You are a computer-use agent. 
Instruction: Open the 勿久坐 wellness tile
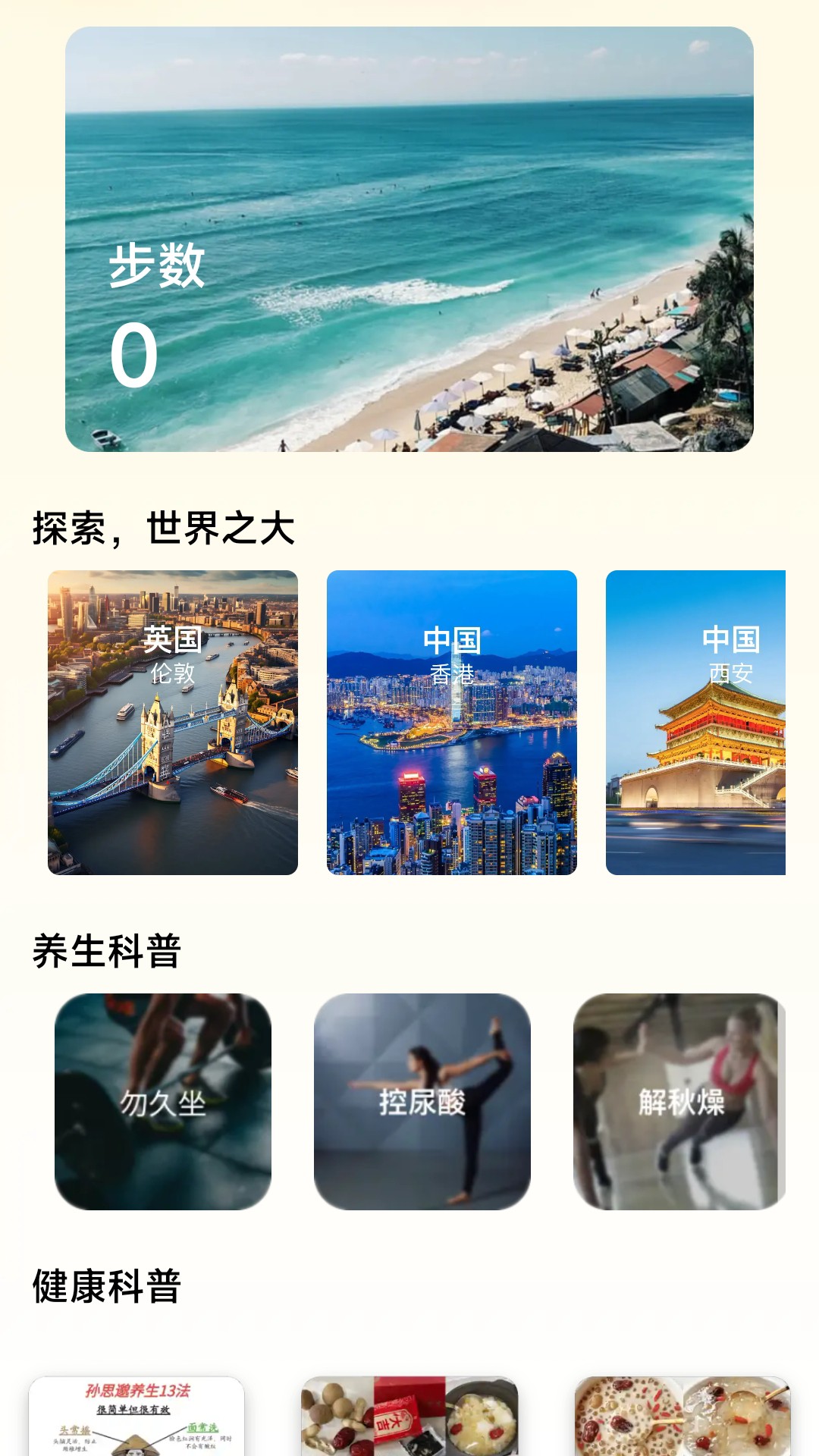coord(163,1101)
